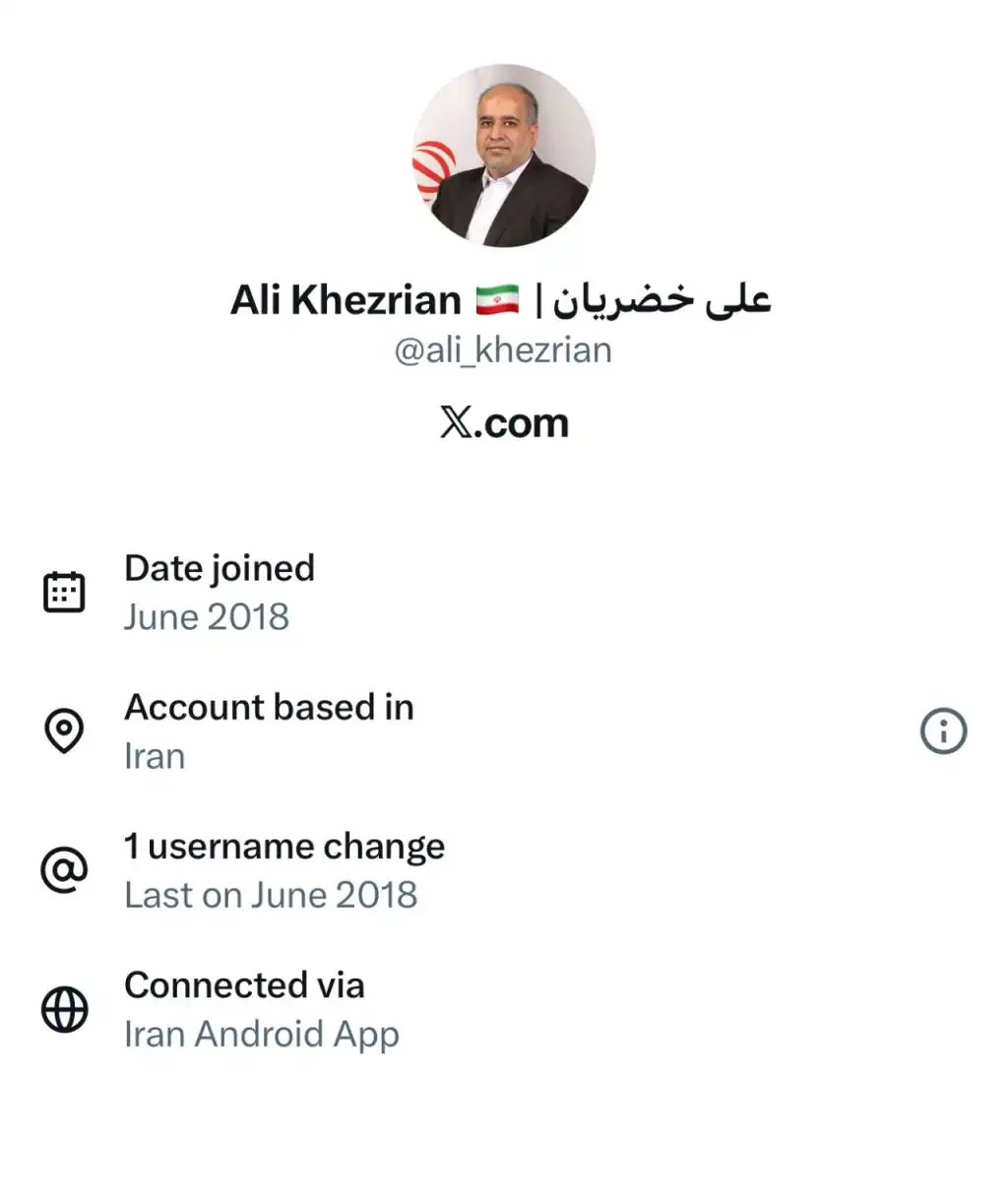1008x1203 pixels.
Task: Click the Date joined heading
Action: click(219, 568)
